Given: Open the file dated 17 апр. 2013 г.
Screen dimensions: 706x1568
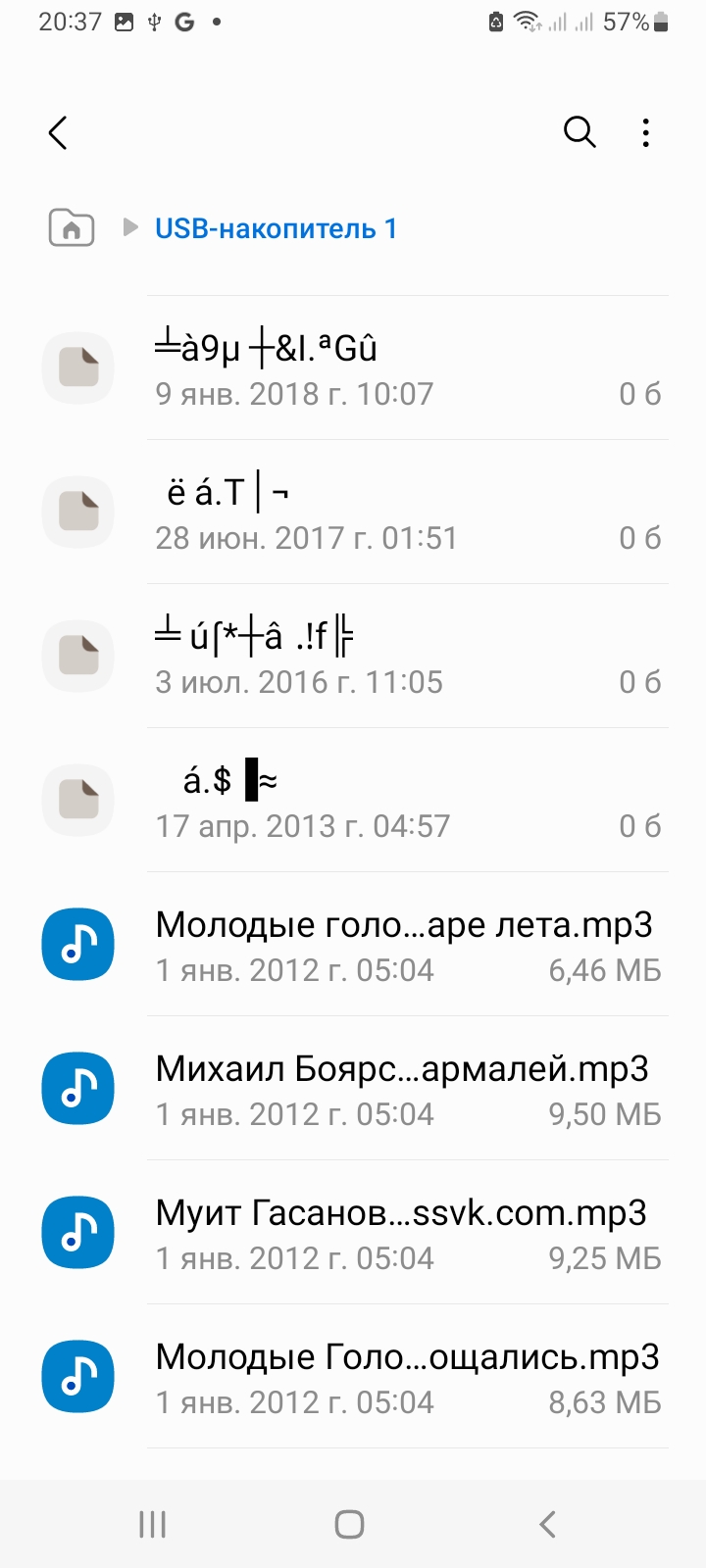Looking at the screenshot, I should tap(353, 801).
